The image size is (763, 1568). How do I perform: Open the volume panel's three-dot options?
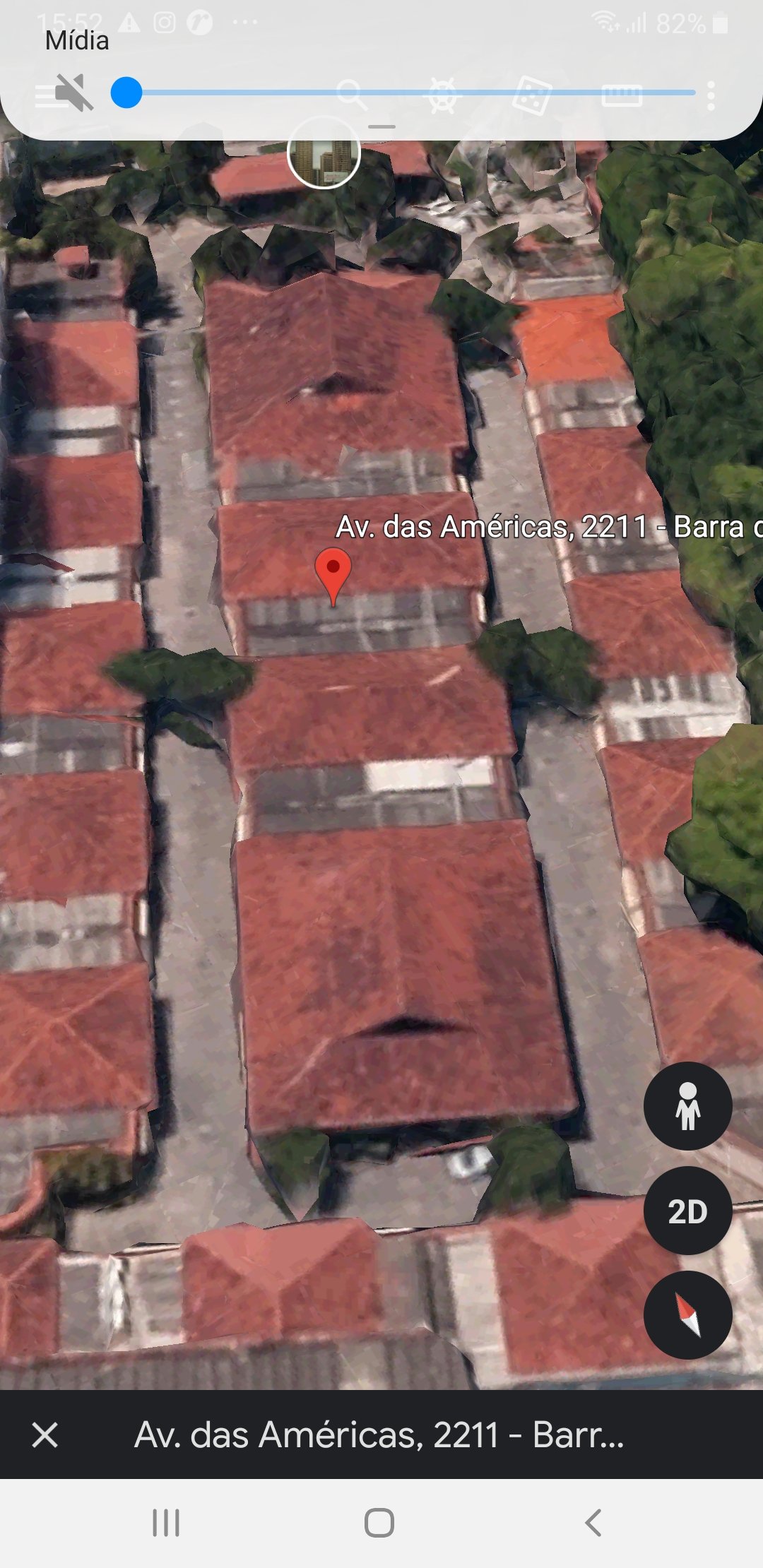[x=711, y=96]
